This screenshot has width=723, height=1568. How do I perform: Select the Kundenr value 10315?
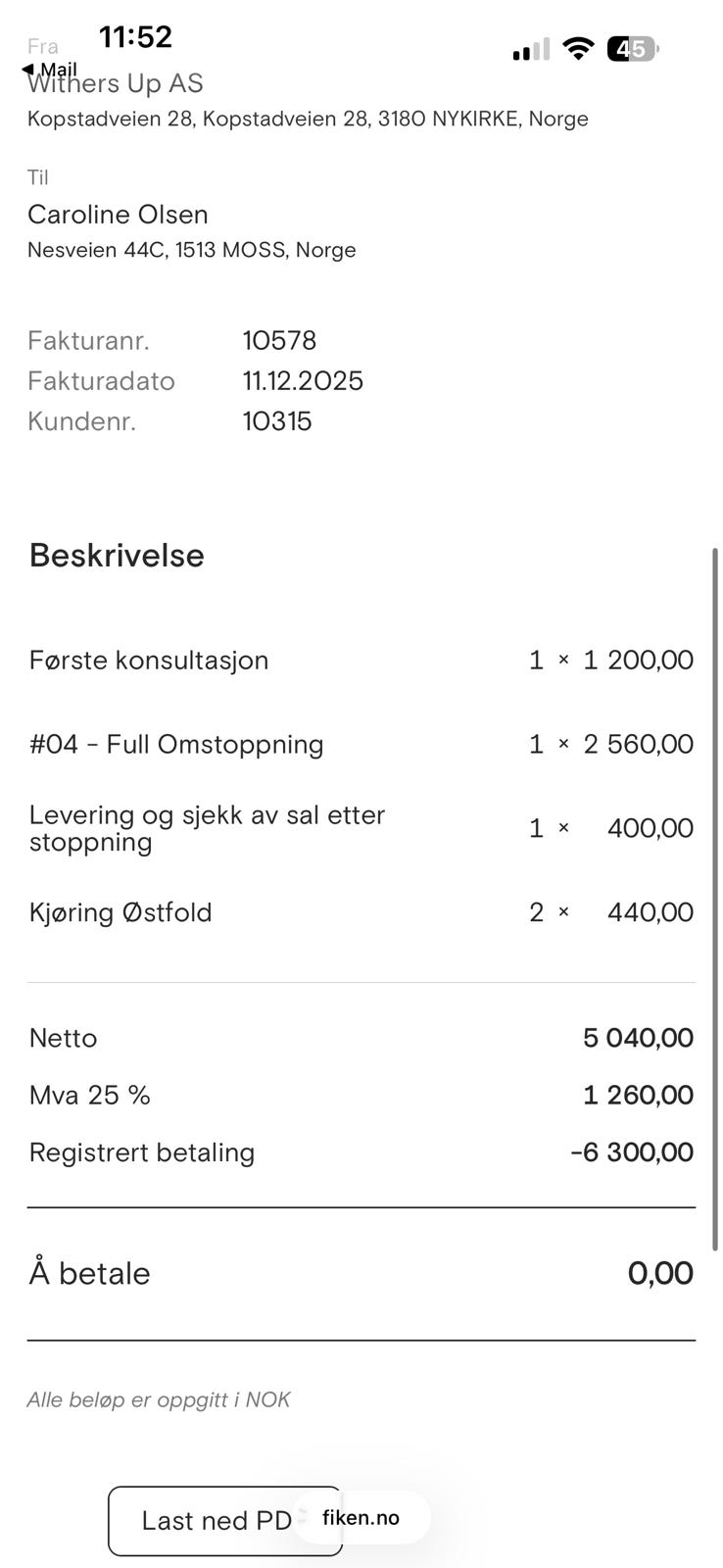point(278,421)
